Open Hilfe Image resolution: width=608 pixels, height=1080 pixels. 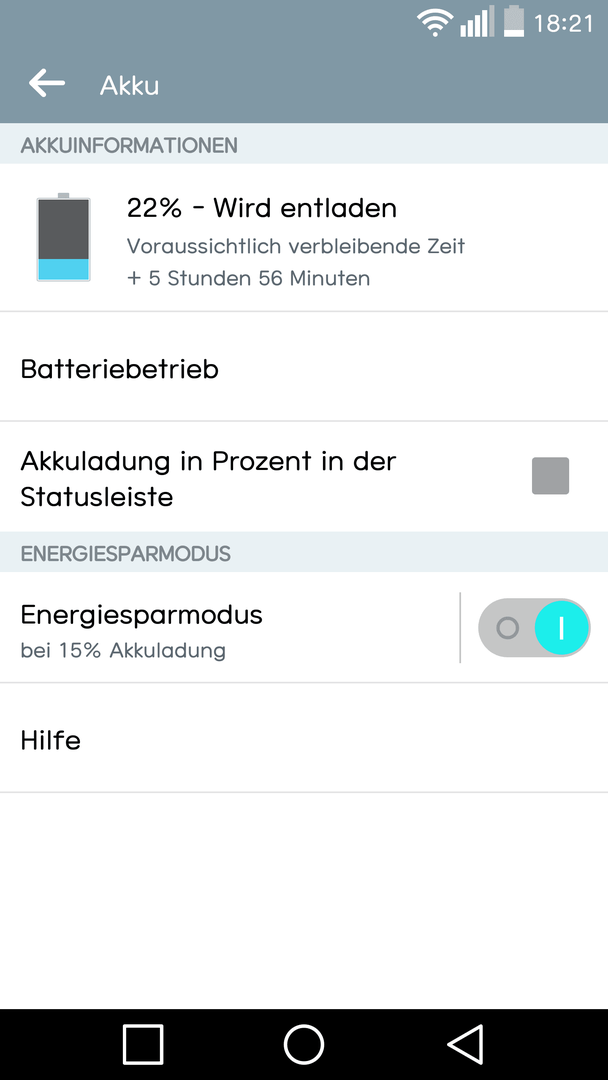304,738
